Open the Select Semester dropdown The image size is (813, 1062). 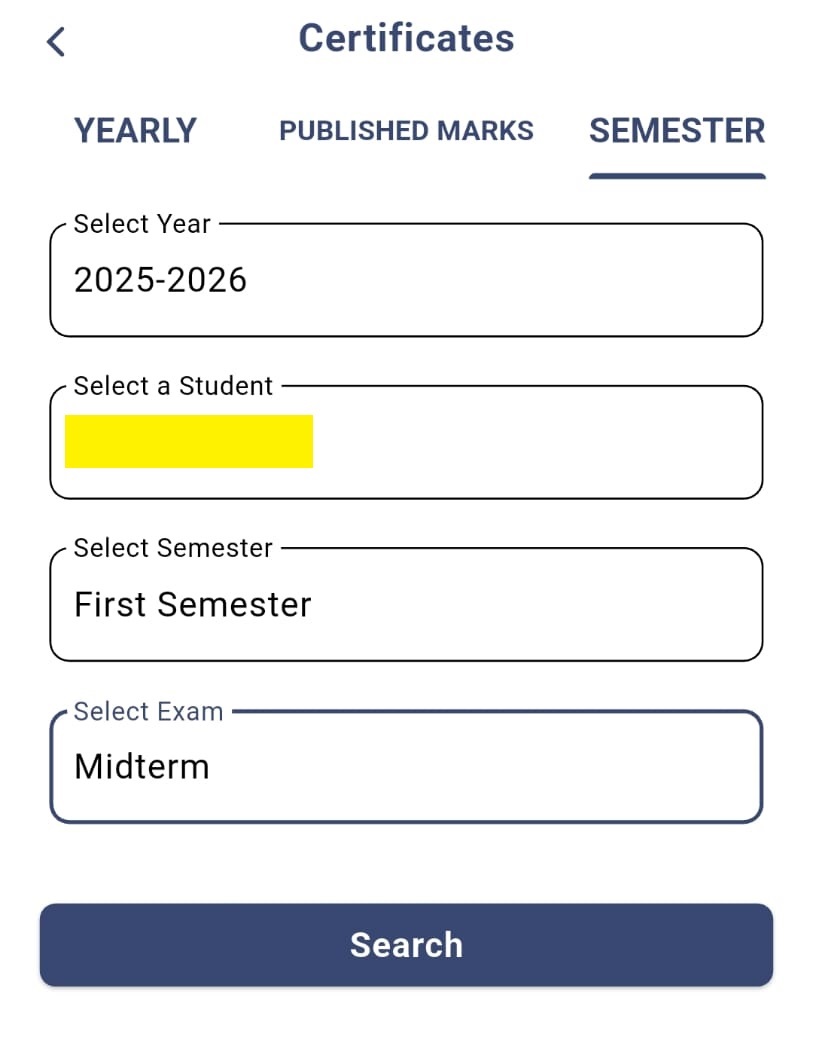(406, 604)
